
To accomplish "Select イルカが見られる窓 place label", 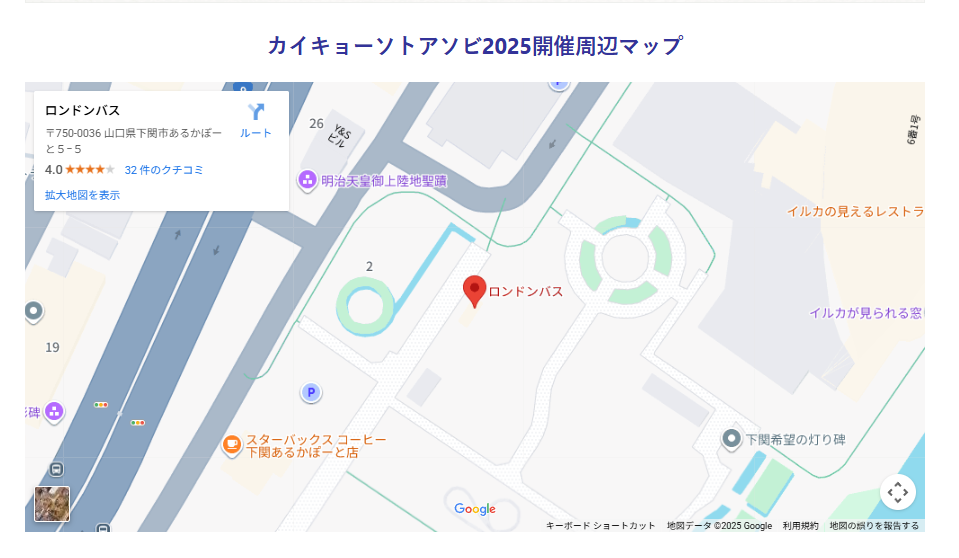I will 866,313.
